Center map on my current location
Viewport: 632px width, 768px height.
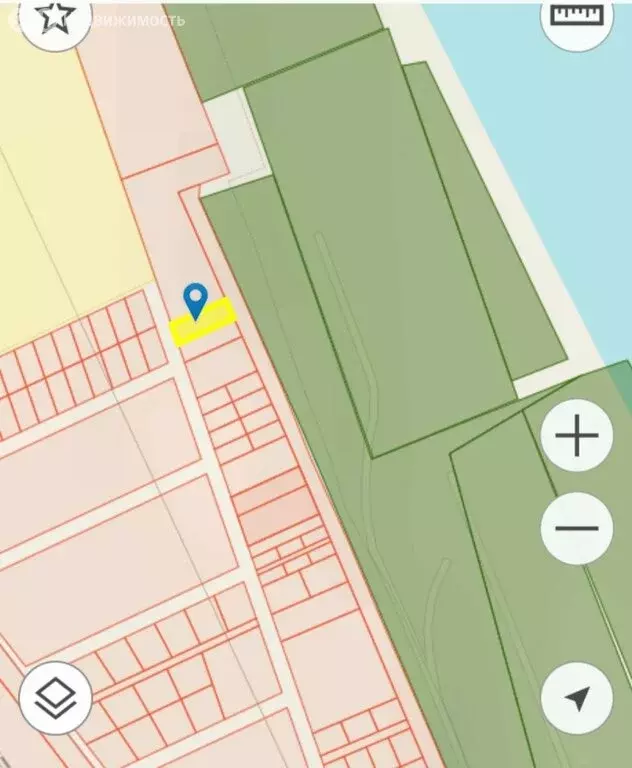click(x=577, y=698)
